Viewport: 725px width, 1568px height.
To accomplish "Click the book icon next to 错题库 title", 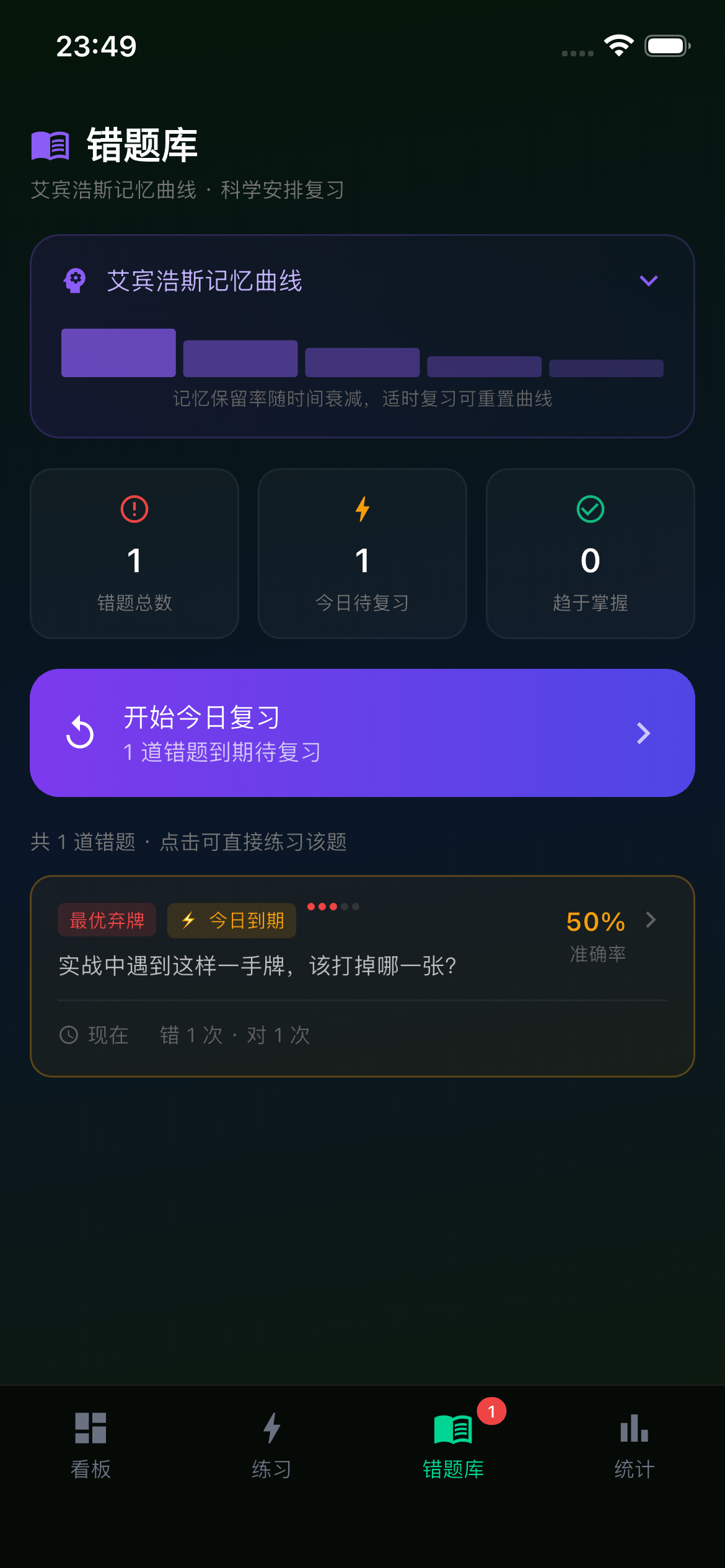I will 51,146.
